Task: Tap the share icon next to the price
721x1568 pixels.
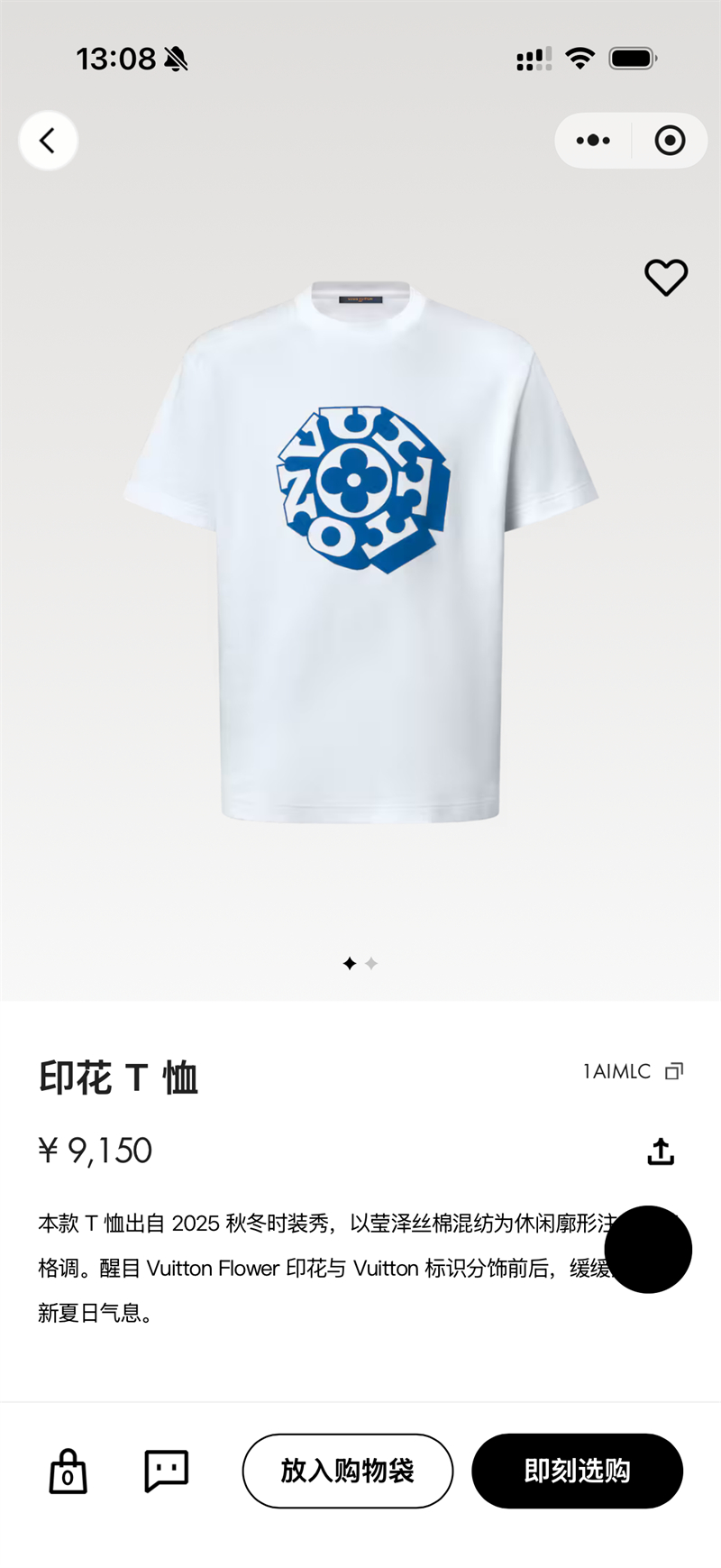Action: tap(662, 1151)
